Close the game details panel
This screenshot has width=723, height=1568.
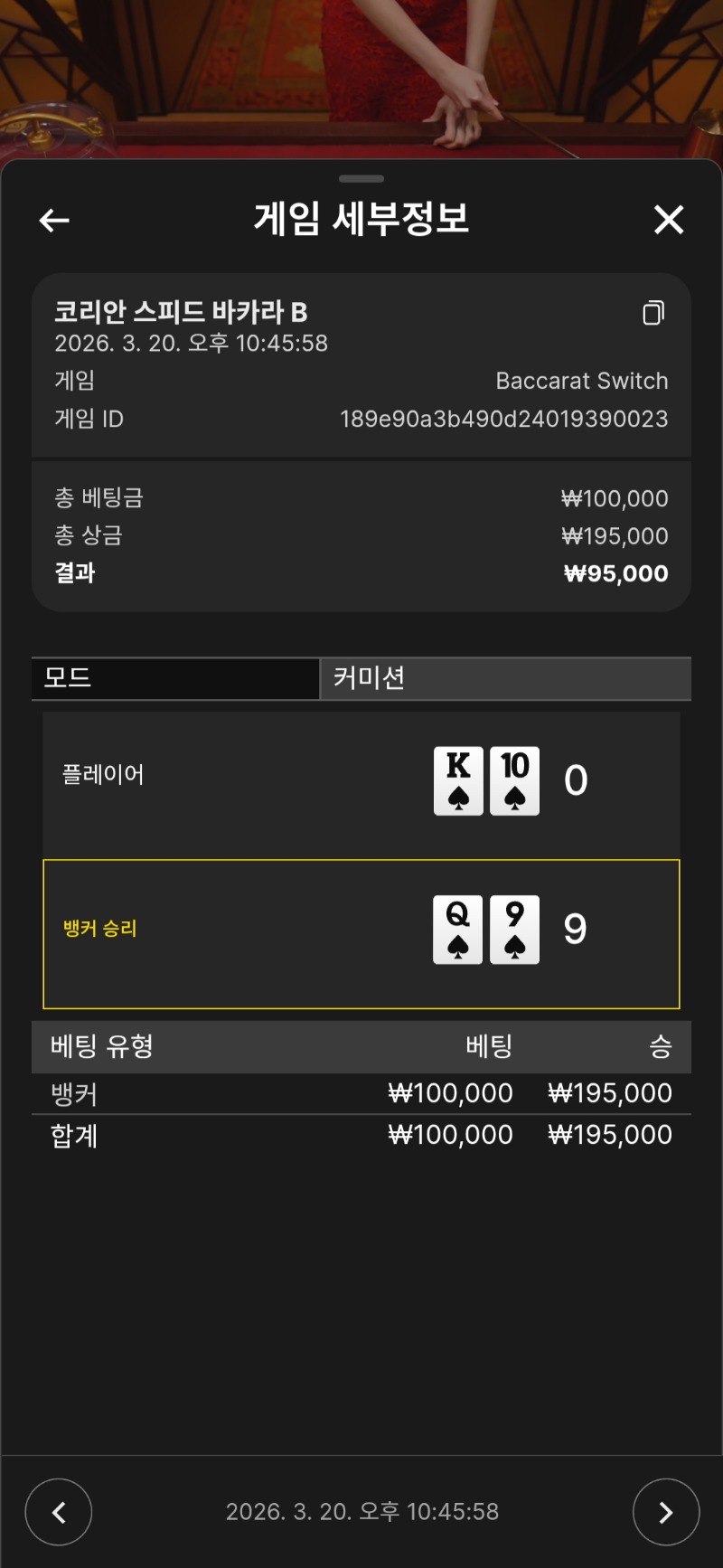pyautogui.click(x=669, y=220)
